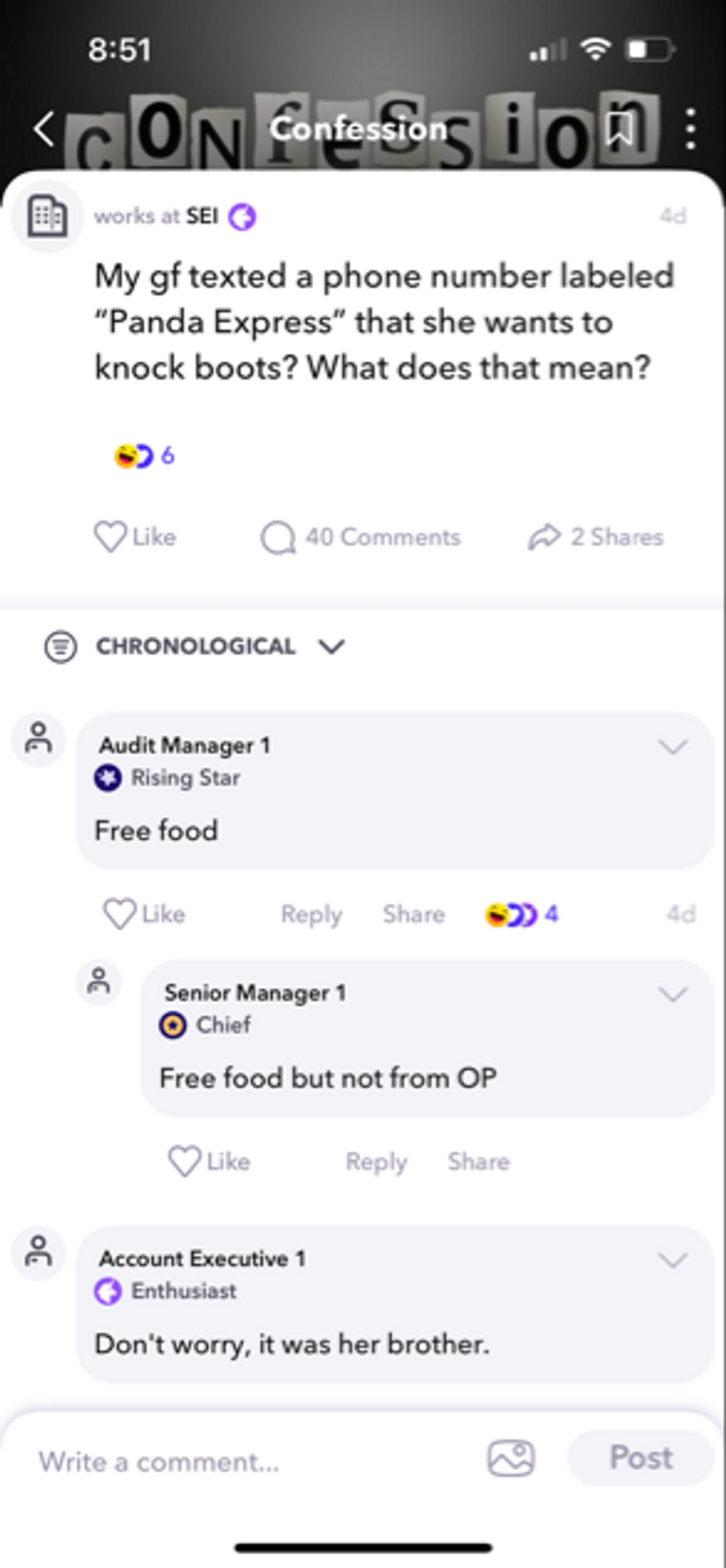726x1568 pixels.
Task: Reply to Senior Manager 1
Action: click(x=376, y=1161)
